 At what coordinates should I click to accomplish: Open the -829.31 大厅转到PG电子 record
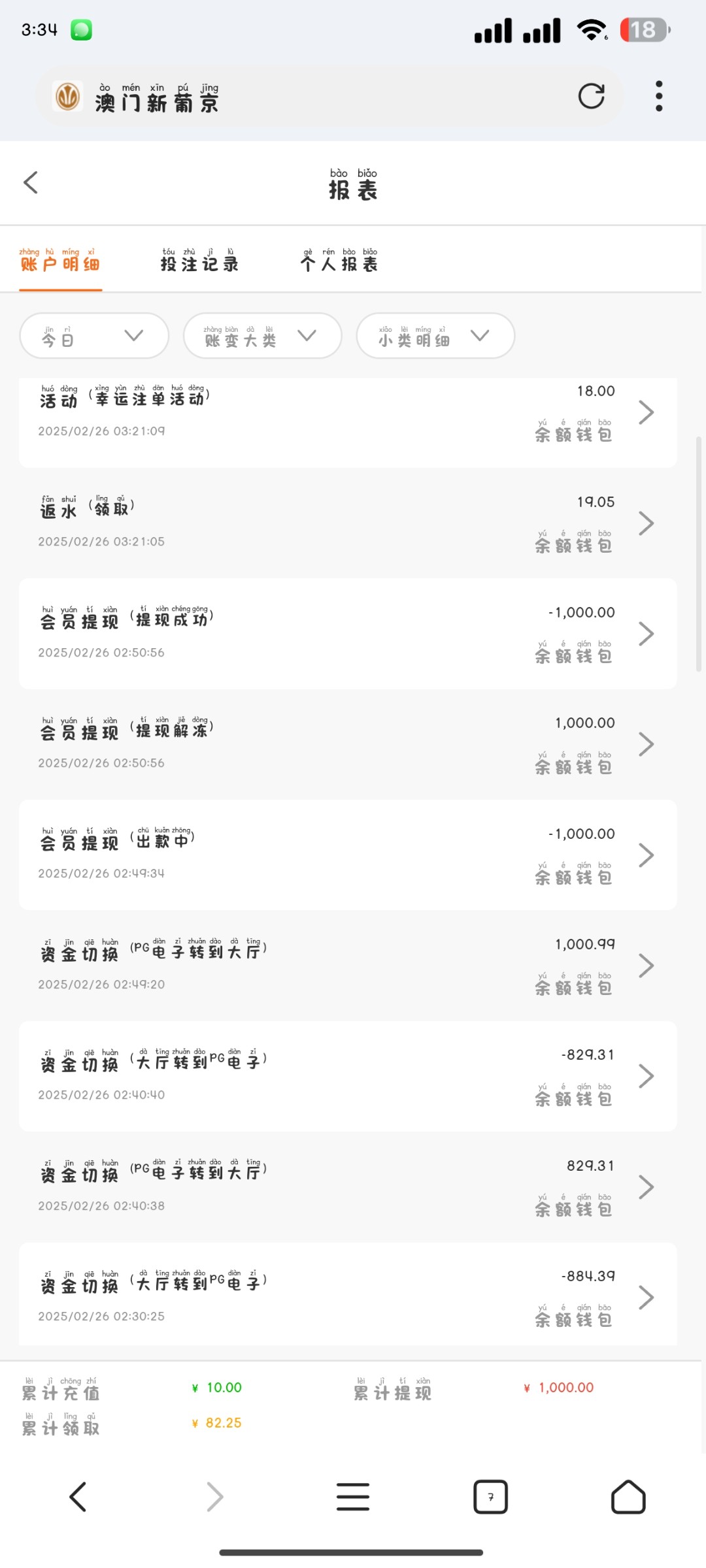348,1076
